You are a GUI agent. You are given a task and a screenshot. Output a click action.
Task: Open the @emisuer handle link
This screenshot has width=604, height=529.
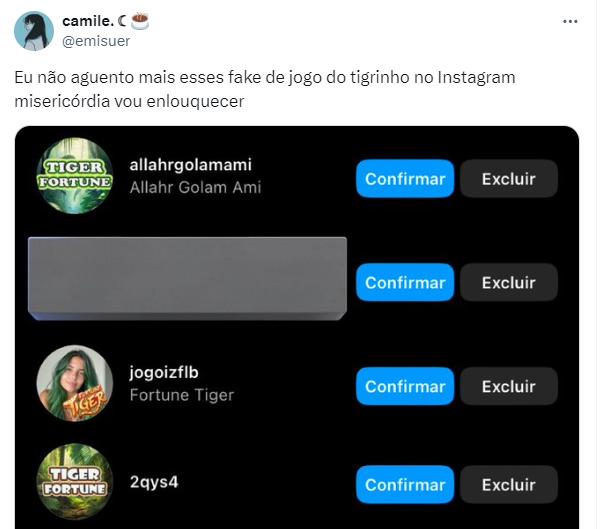coord(96,41)
